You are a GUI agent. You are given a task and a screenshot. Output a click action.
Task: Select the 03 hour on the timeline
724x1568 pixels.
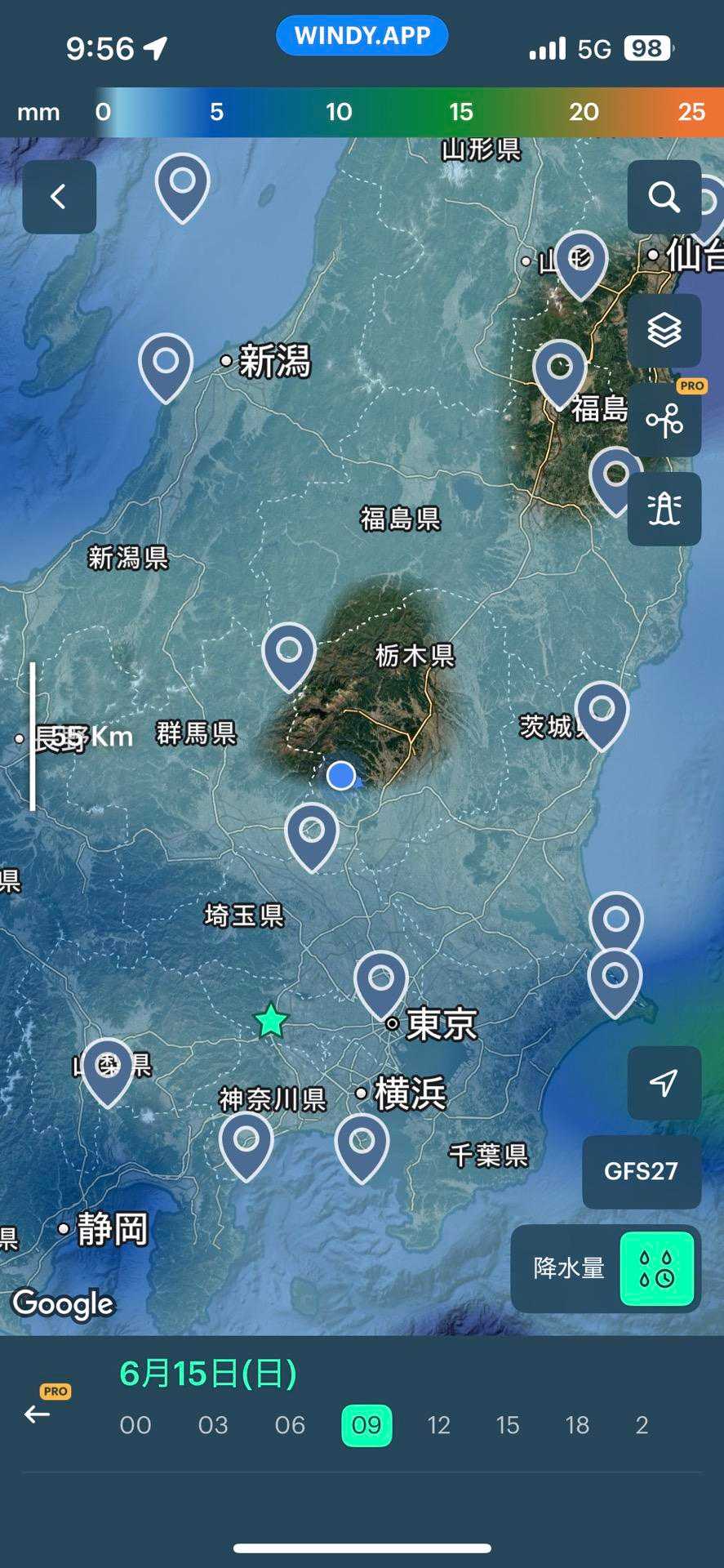pos(213,1425)
